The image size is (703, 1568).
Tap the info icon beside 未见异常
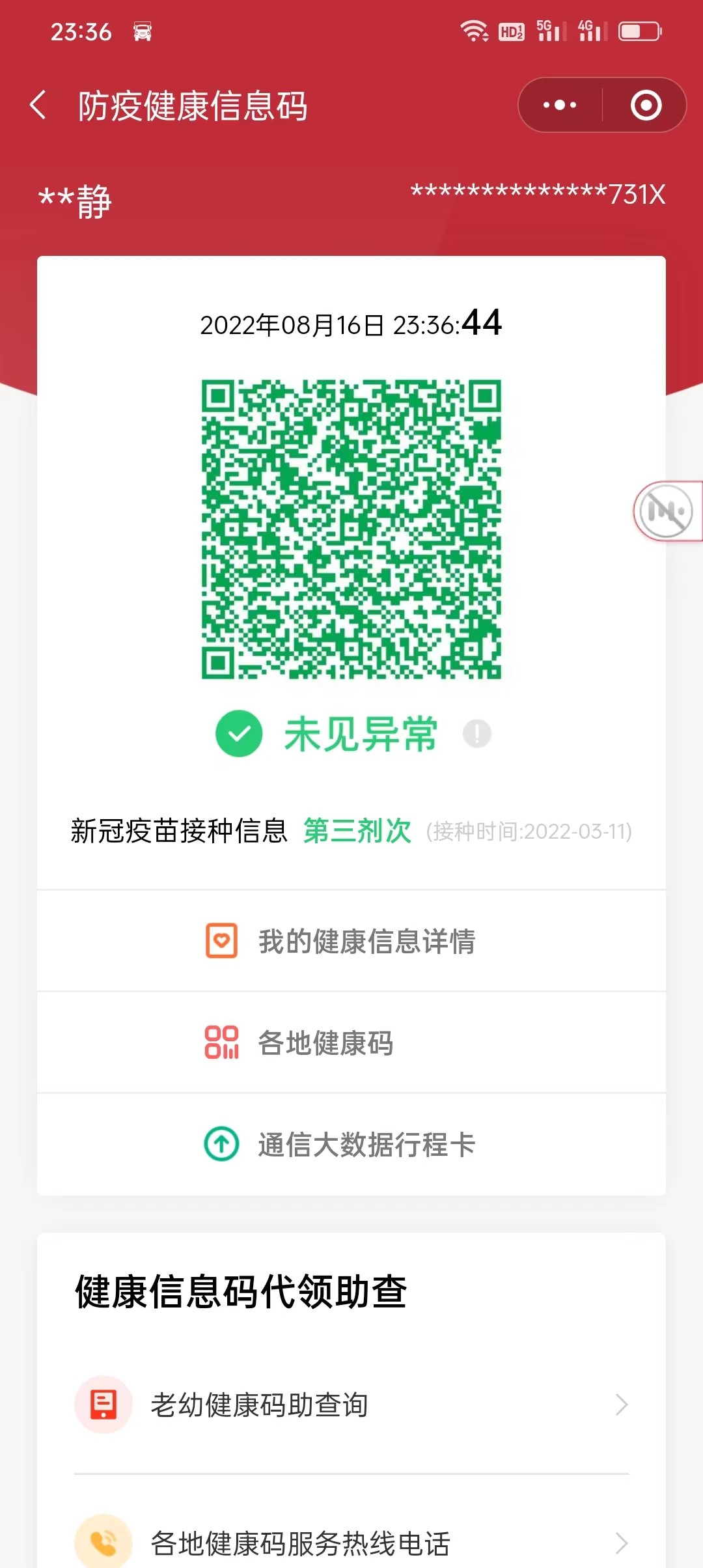[477, 734]
